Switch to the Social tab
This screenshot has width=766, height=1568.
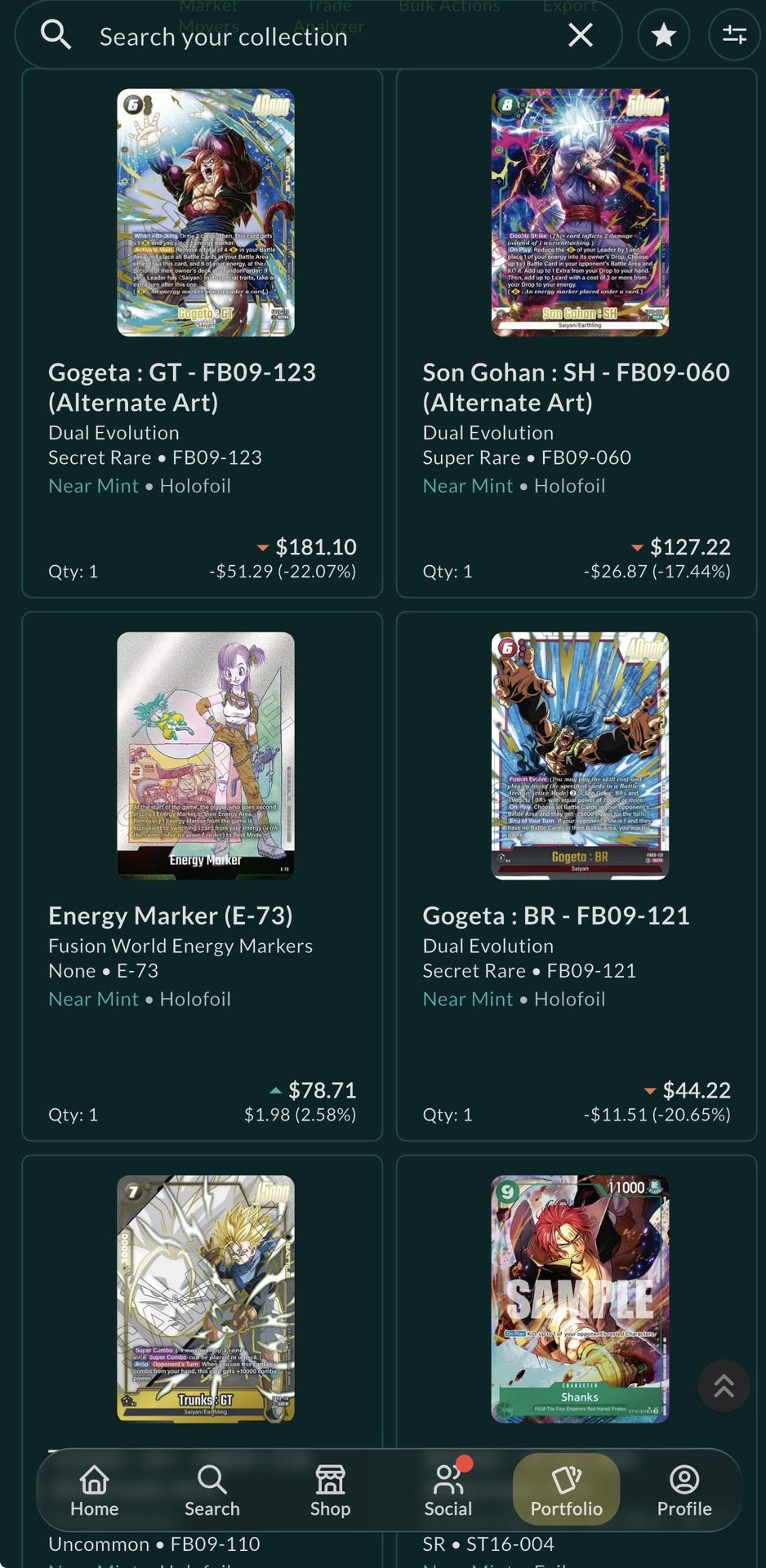(x=448, y=1490)
